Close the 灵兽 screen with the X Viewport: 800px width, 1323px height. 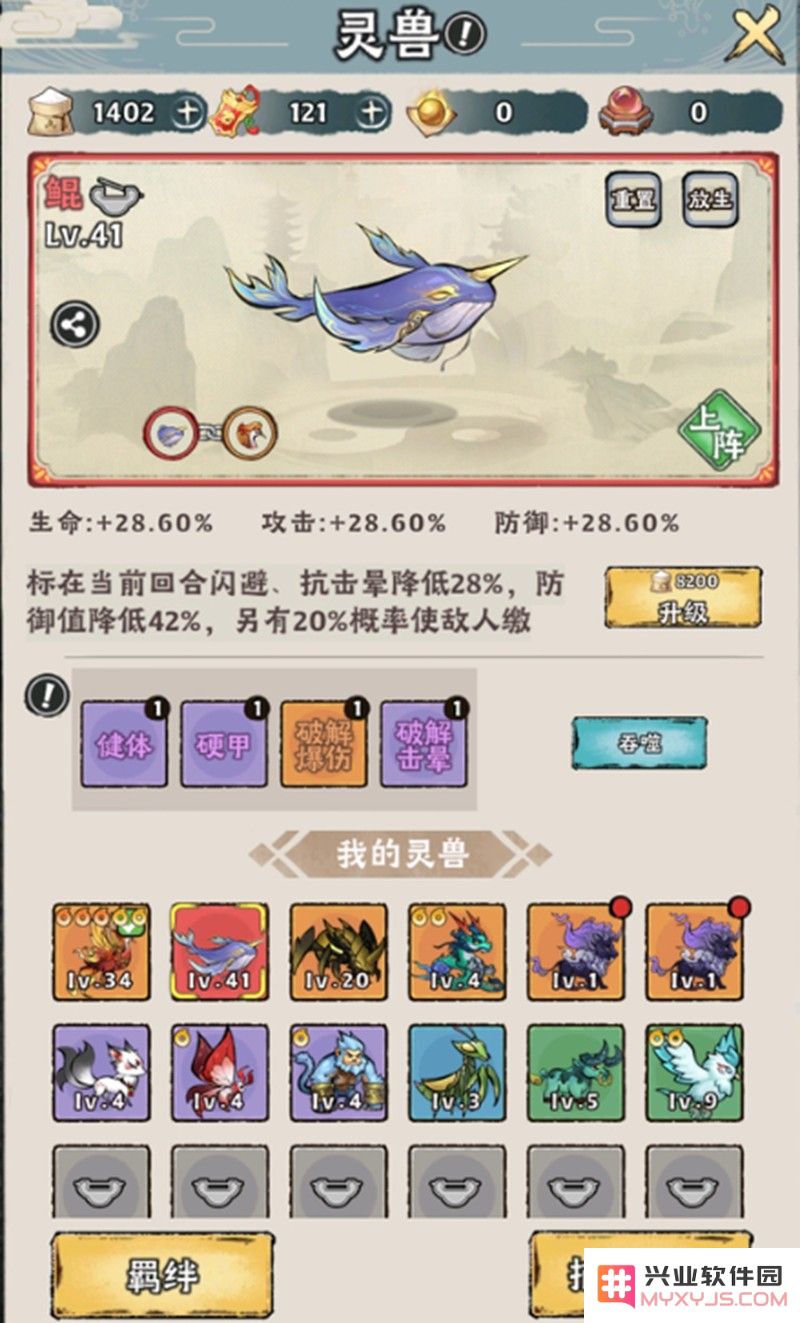point(755,35)
